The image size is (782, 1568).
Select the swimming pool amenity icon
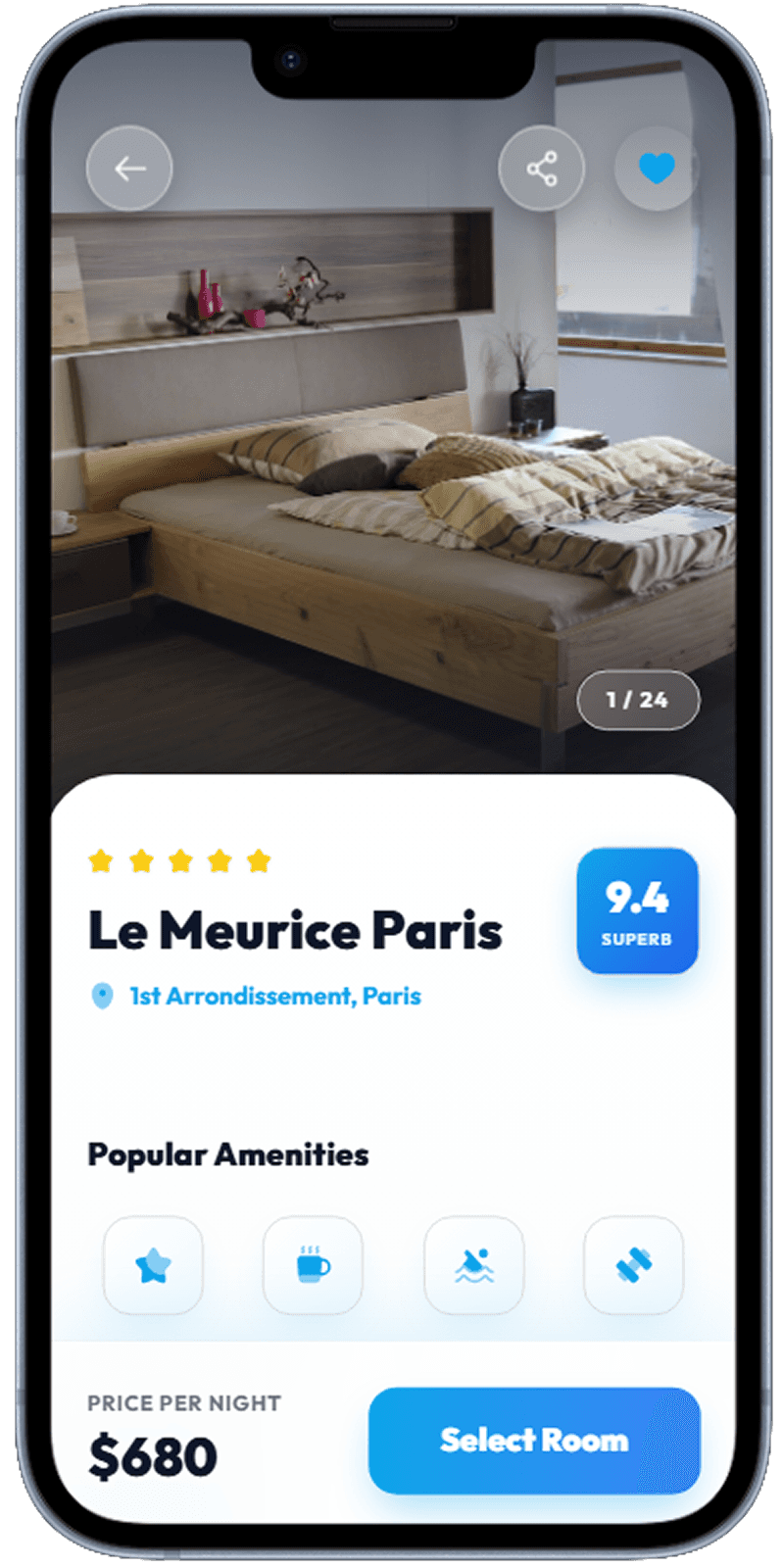click(x=473, y=1265)
